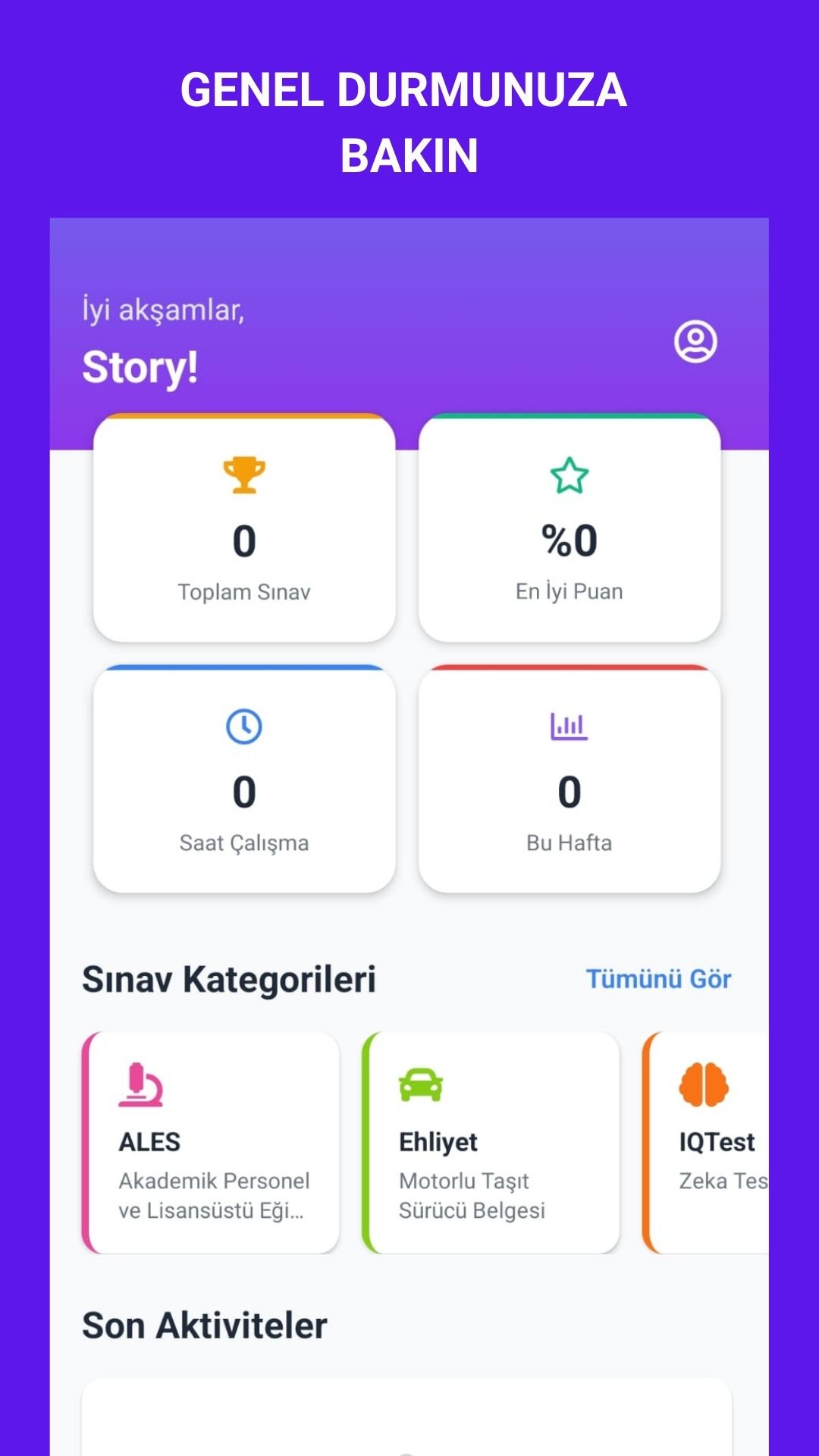This screenshot has width=819, height=1456.
Task: Click the clock icon on Saat Çalışma card
Action: click(243, 726)
